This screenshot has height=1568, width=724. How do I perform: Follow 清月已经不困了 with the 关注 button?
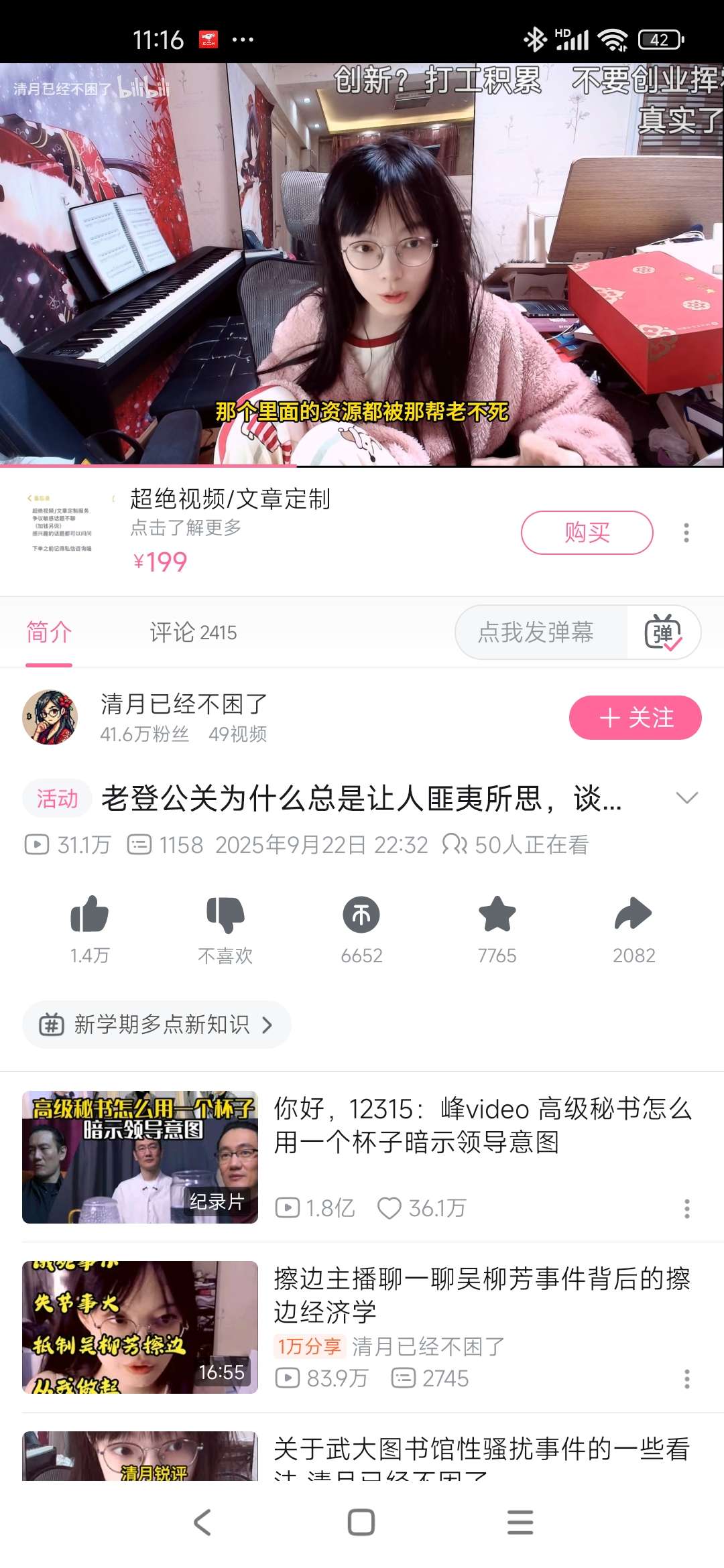(x=635, y=718)
